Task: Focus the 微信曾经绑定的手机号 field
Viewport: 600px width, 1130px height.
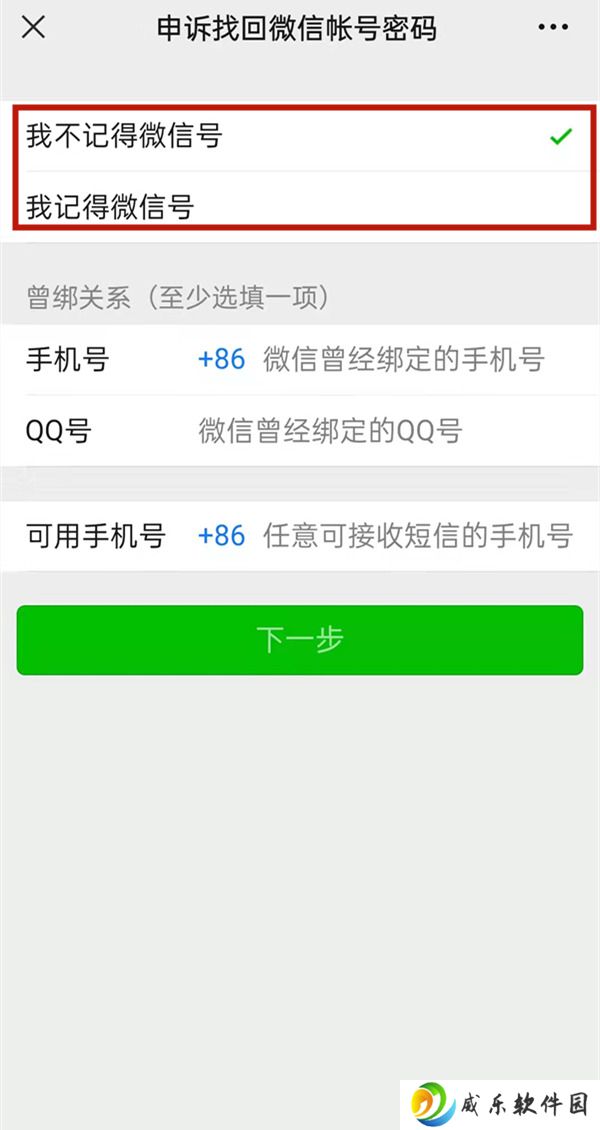Action: [403, 359]
